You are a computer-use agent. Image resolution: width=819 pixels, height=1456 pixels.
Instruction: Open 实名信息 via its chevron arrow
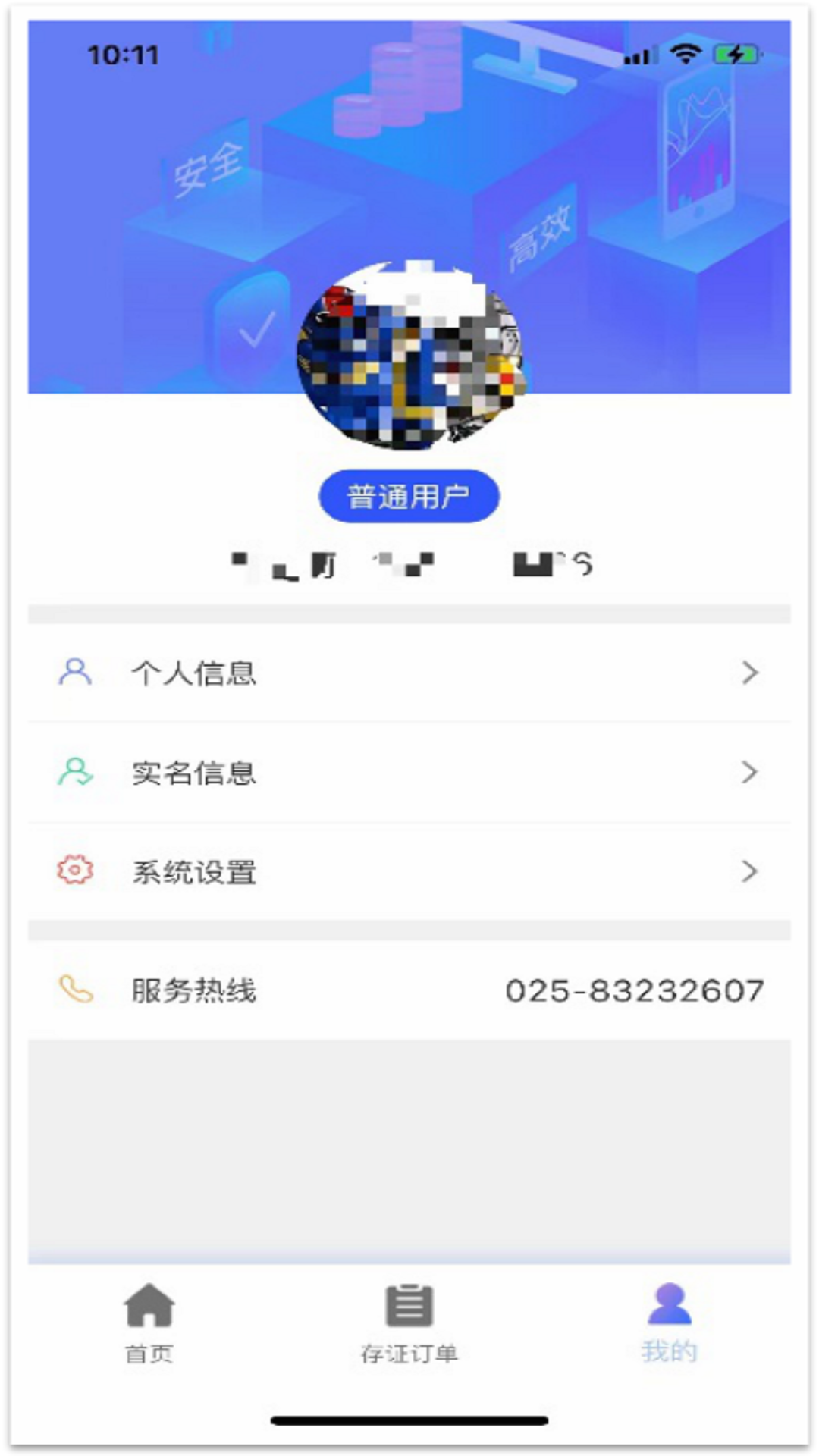(749, 772)
